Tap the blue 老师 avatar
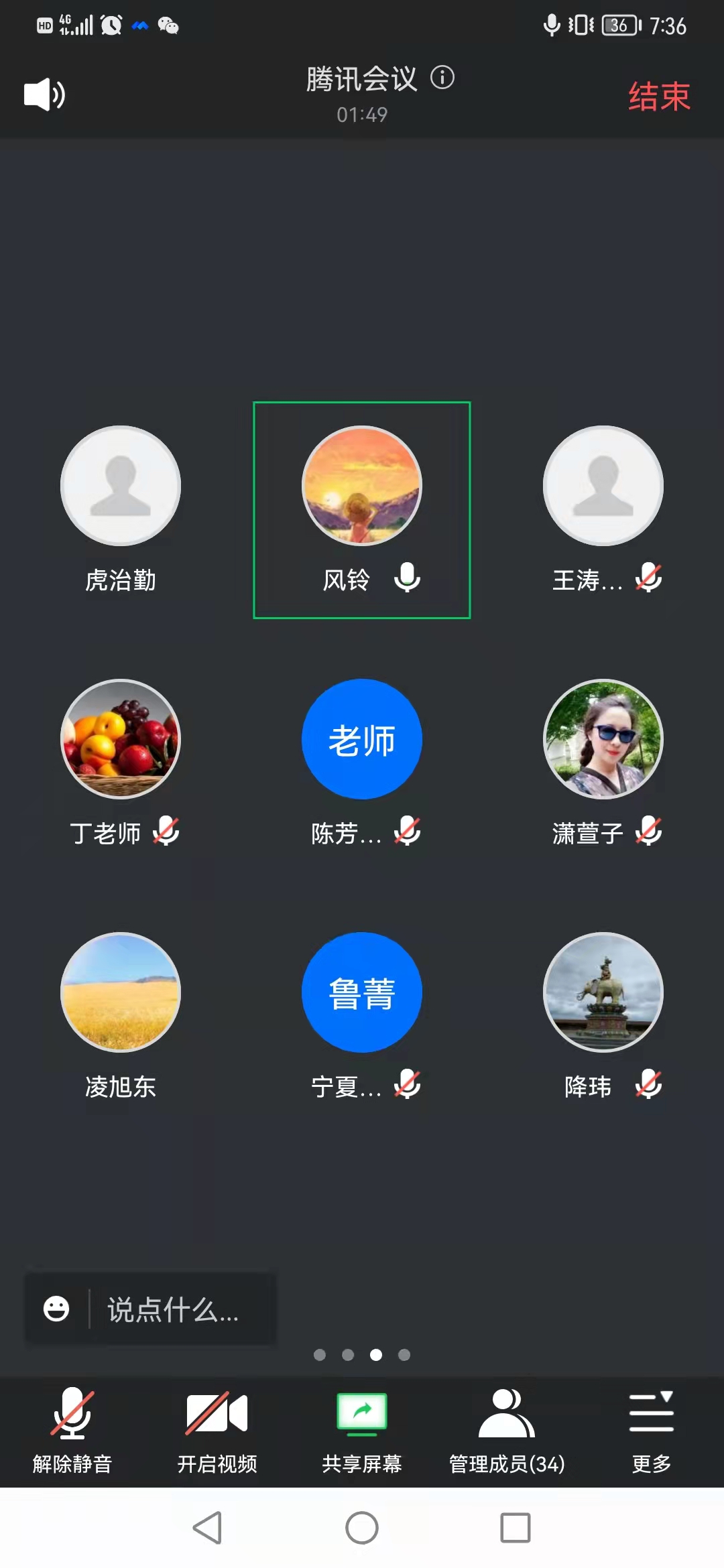Screen dimensions: 724x1568 coord(362,739)
